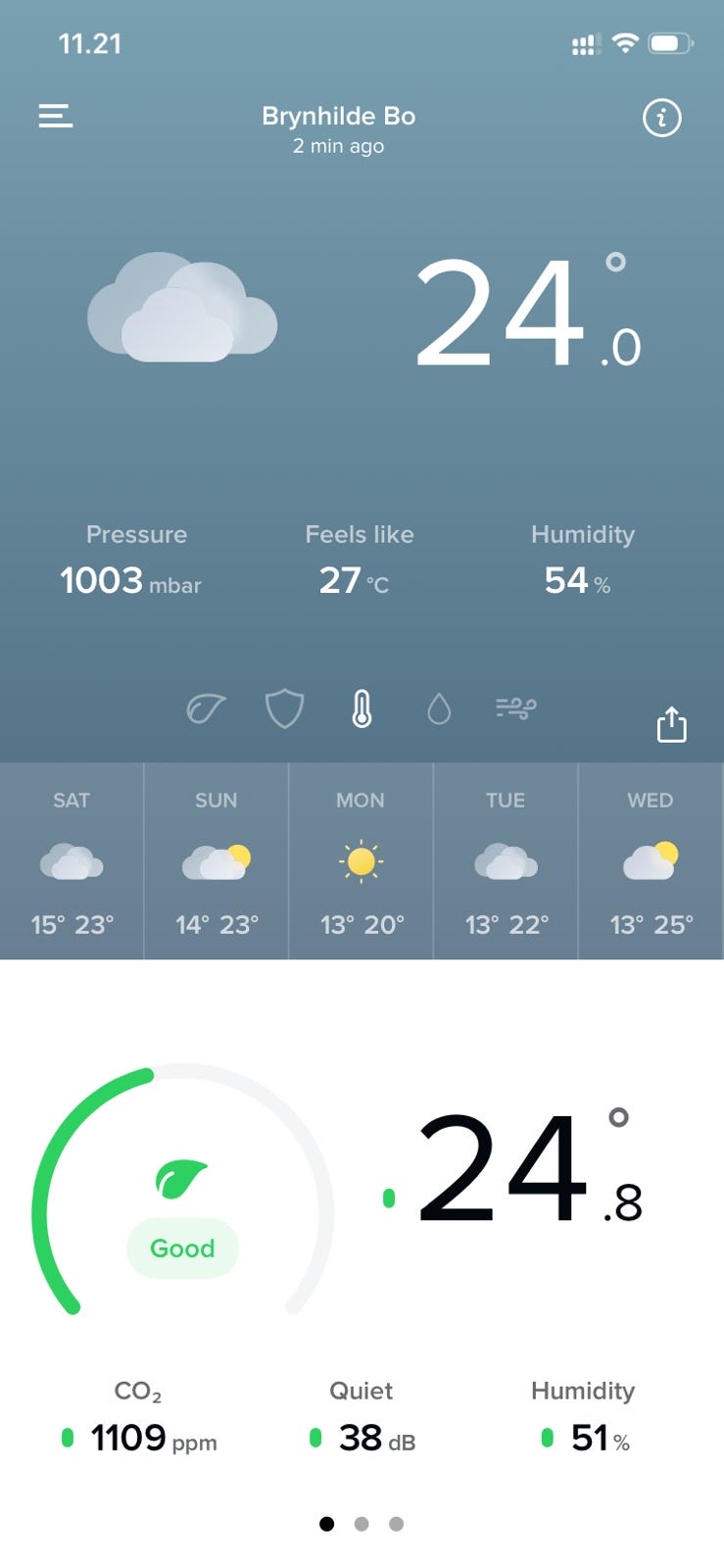Select the leaf air quality icon
The image size is (724, 1568).
(x=206, y=709)
